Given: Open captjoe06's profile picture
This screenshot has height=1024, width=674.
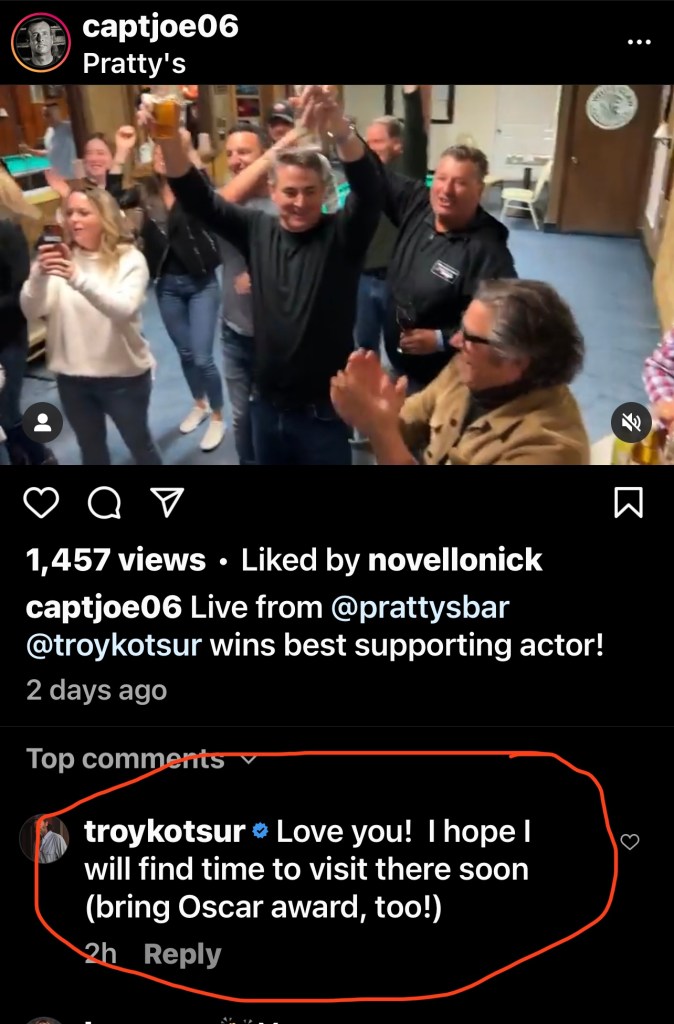Looking at the screenshot, I should (x=41, y=43).
